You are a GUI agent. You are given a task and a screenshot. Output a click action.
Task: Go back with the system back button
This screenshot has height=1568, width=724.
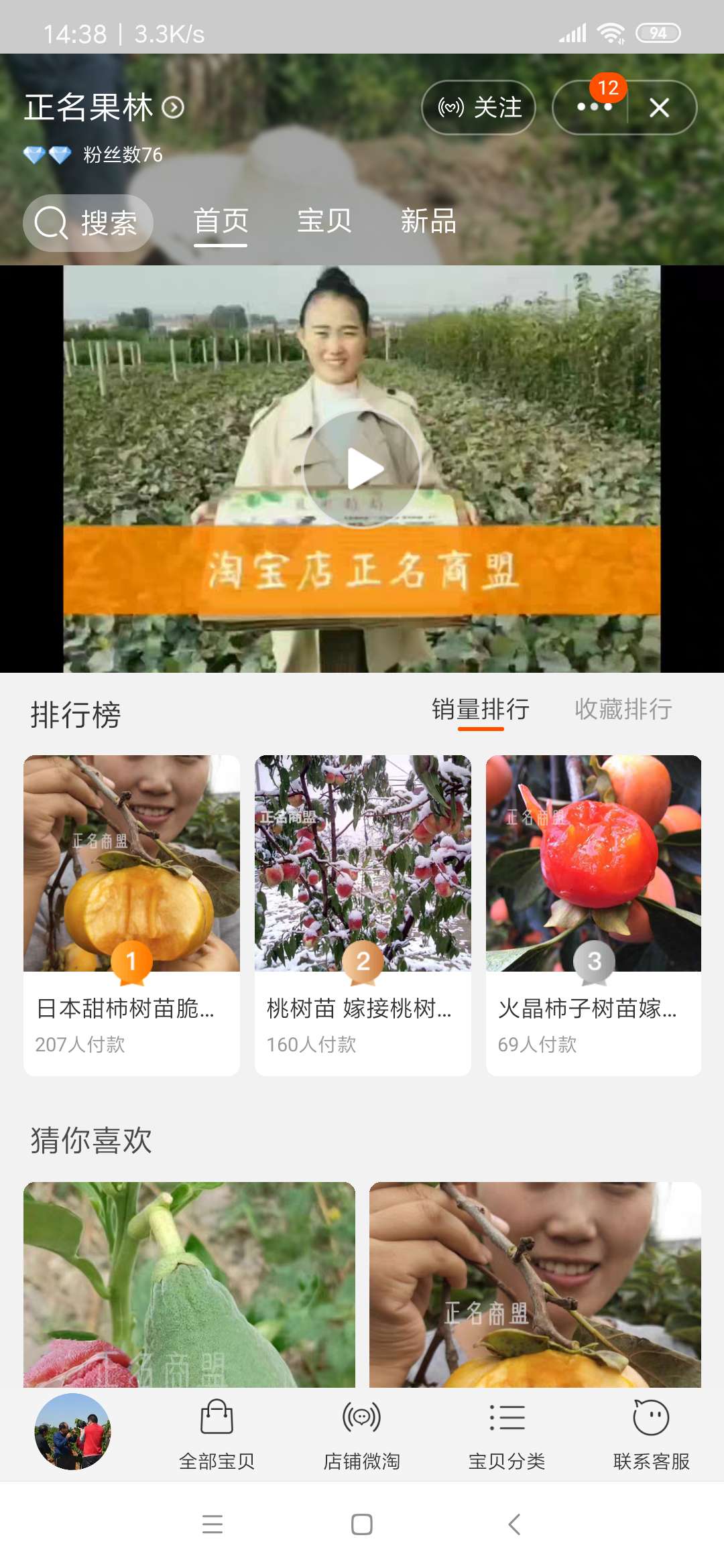[514, 1524]
